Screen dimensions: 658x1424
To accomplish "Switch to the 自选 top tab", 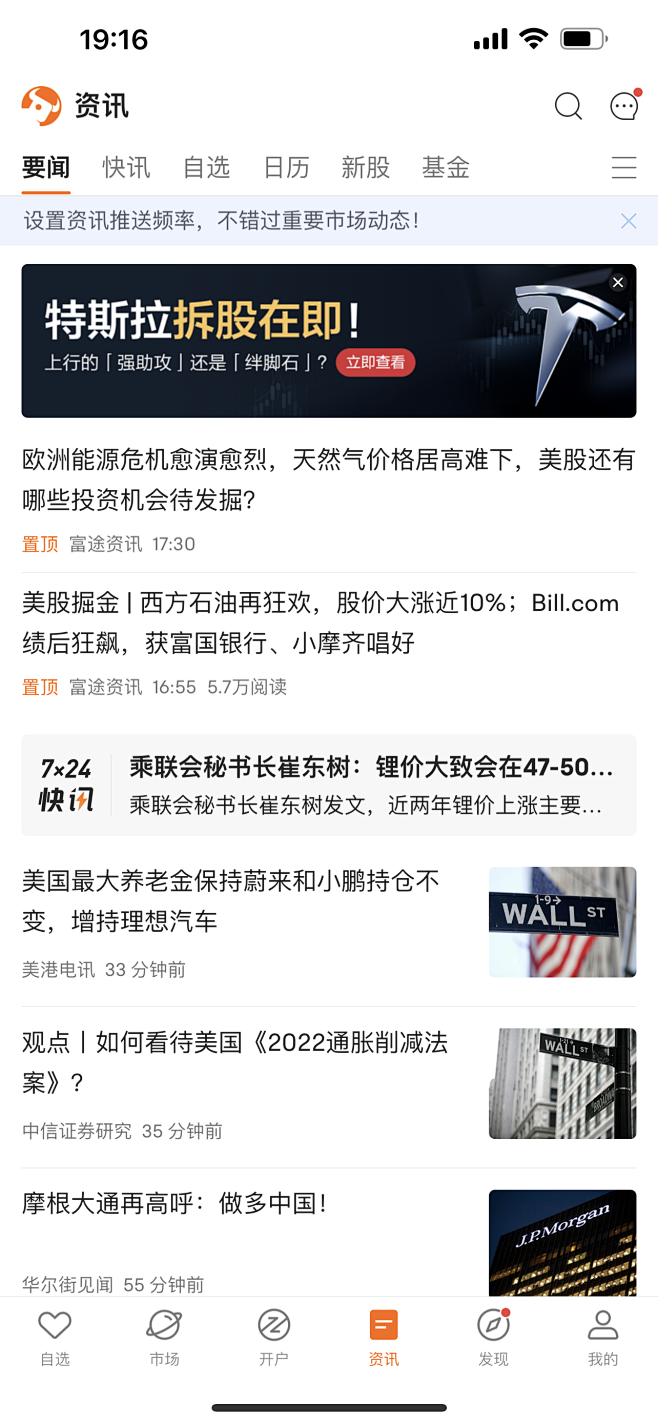I will [x=206, y=167].
